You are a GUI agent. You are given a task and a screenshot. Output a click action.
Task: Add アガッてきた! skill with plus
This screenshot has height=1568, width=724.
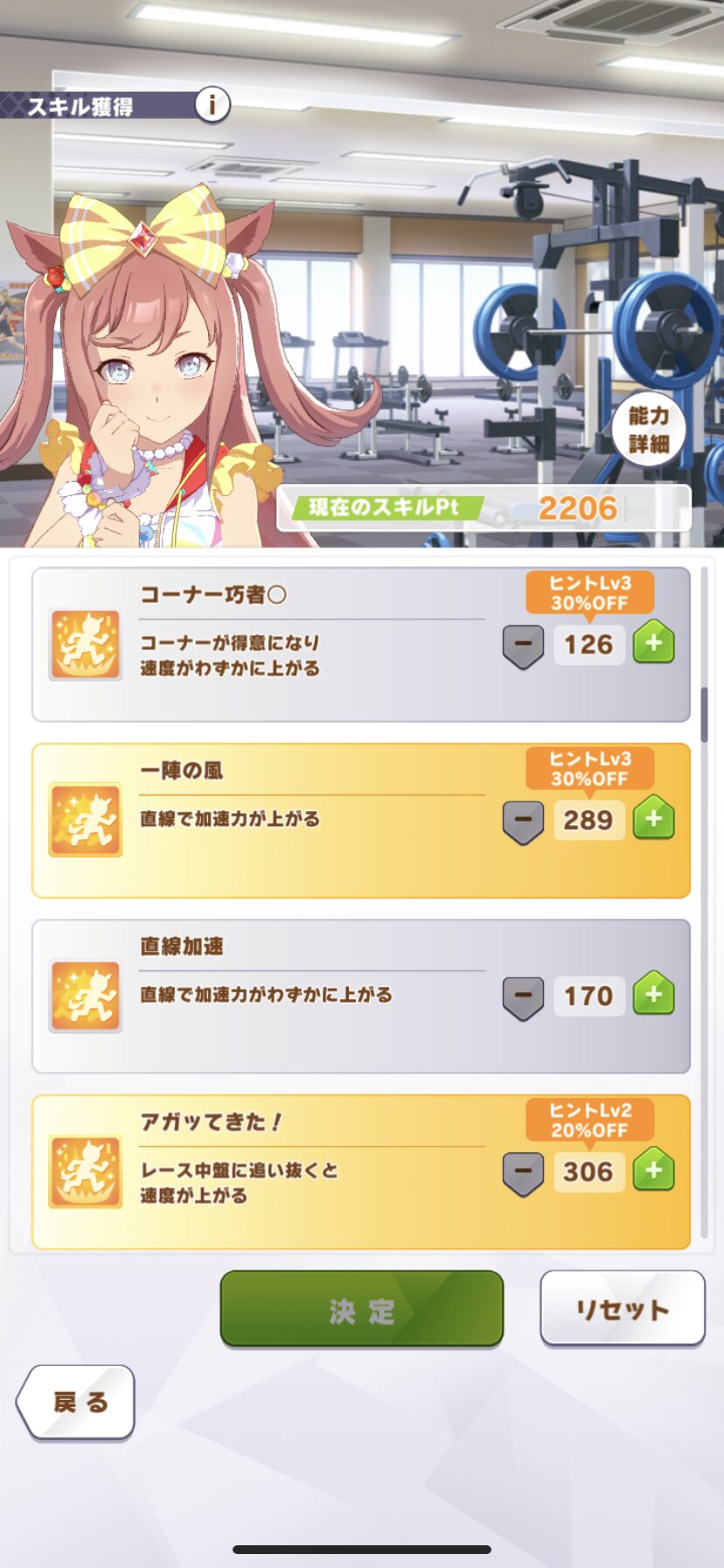click(653, 1171)
